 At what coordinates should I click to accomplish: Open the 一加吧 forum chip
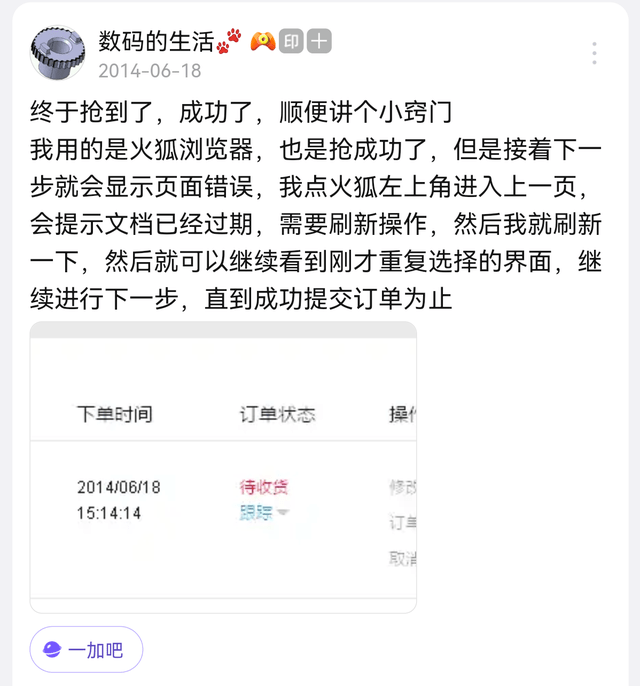tap(86, 649)
